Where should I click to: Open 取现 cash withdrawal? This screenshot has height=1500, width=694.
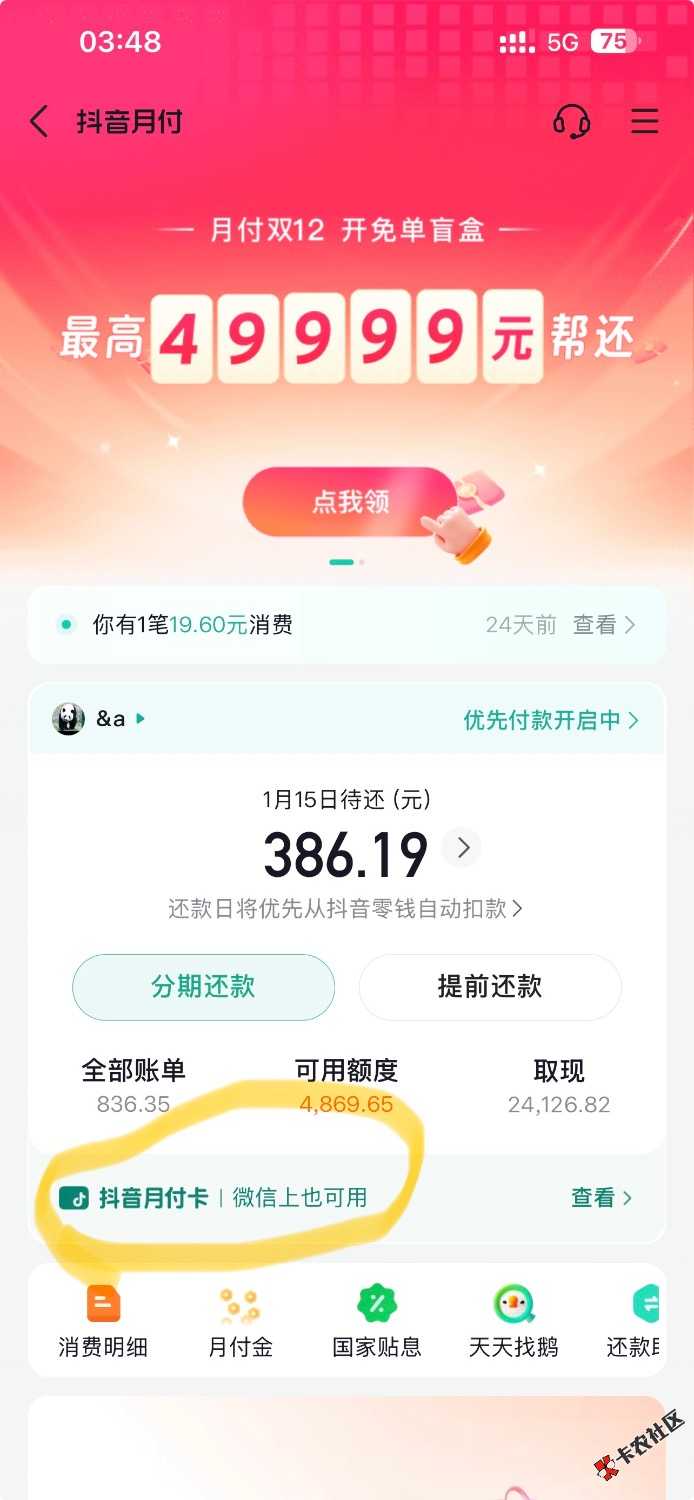(x=558, y=1086)
